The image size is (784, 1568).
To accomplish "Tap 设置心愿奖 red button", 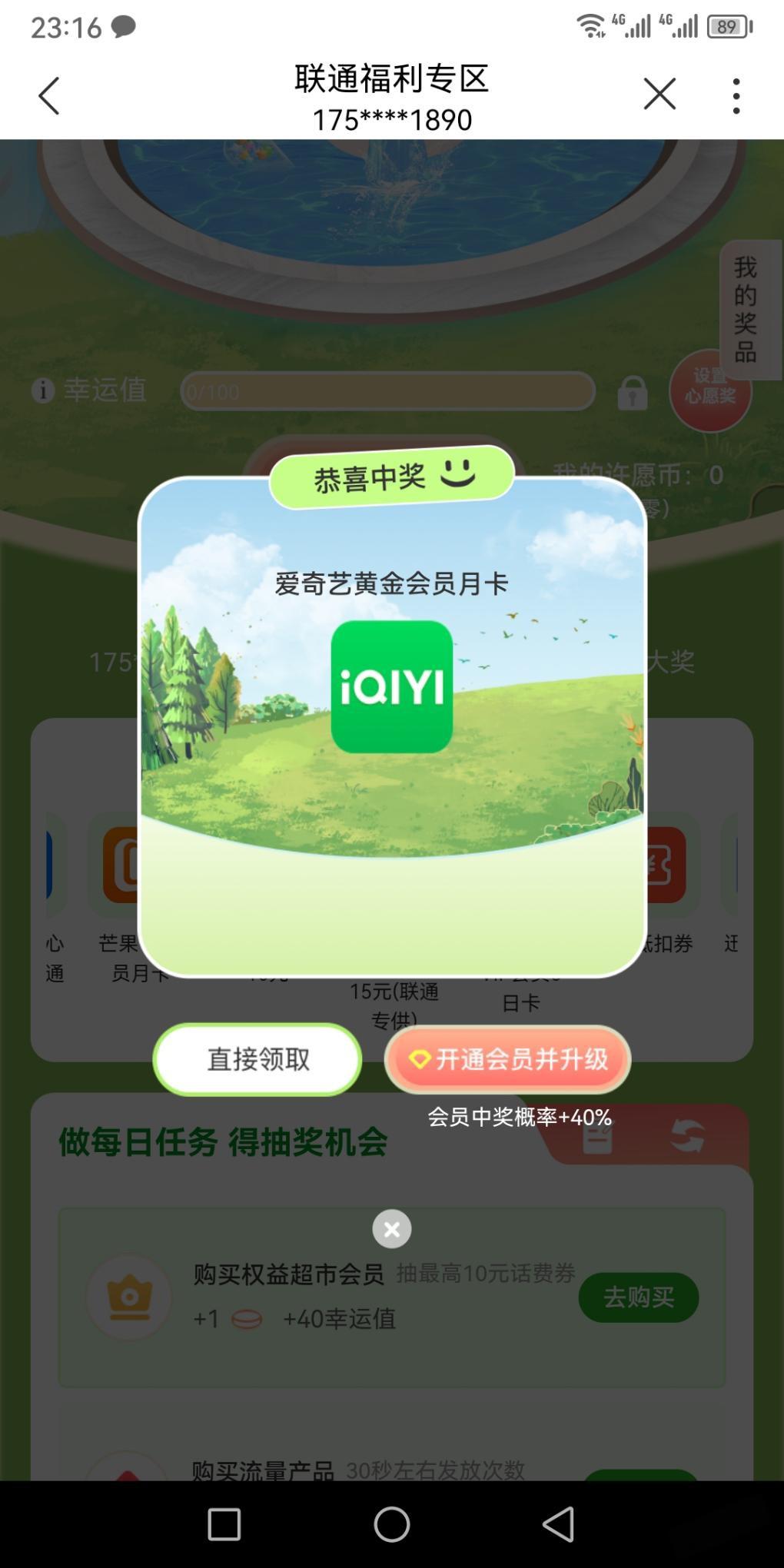I will click(710, 388).
